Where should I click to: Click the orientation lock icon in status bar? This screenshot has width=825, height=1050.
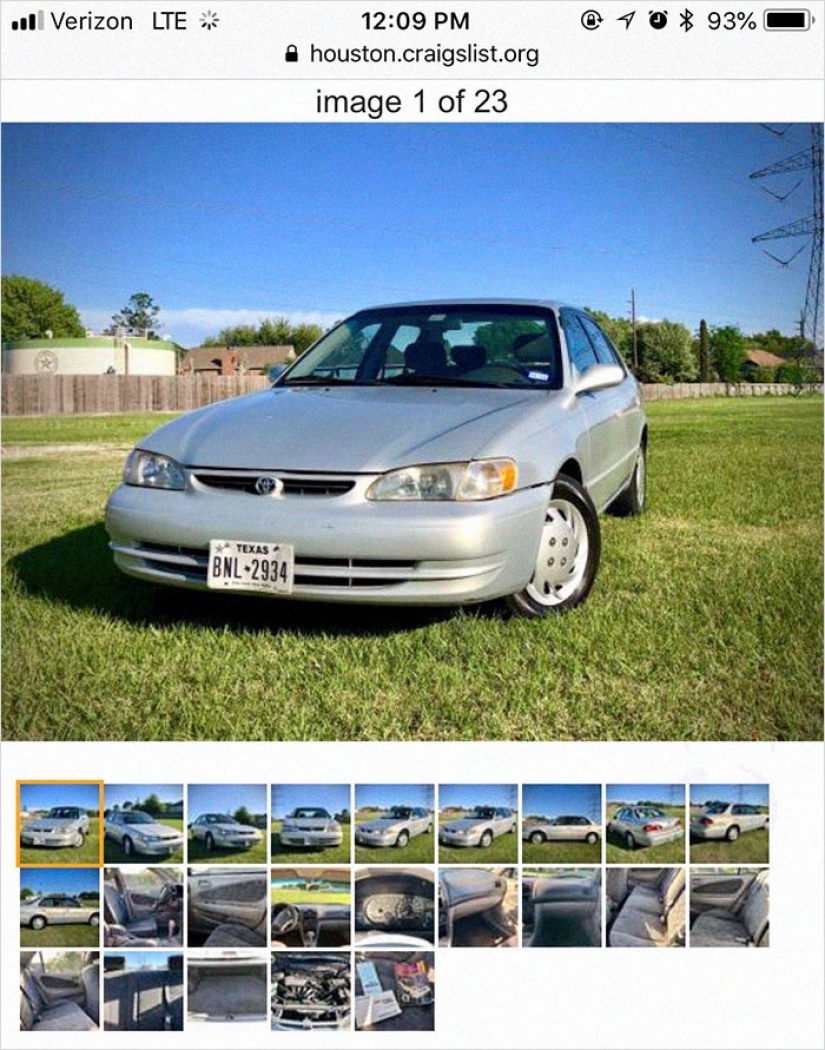point(593,18)
